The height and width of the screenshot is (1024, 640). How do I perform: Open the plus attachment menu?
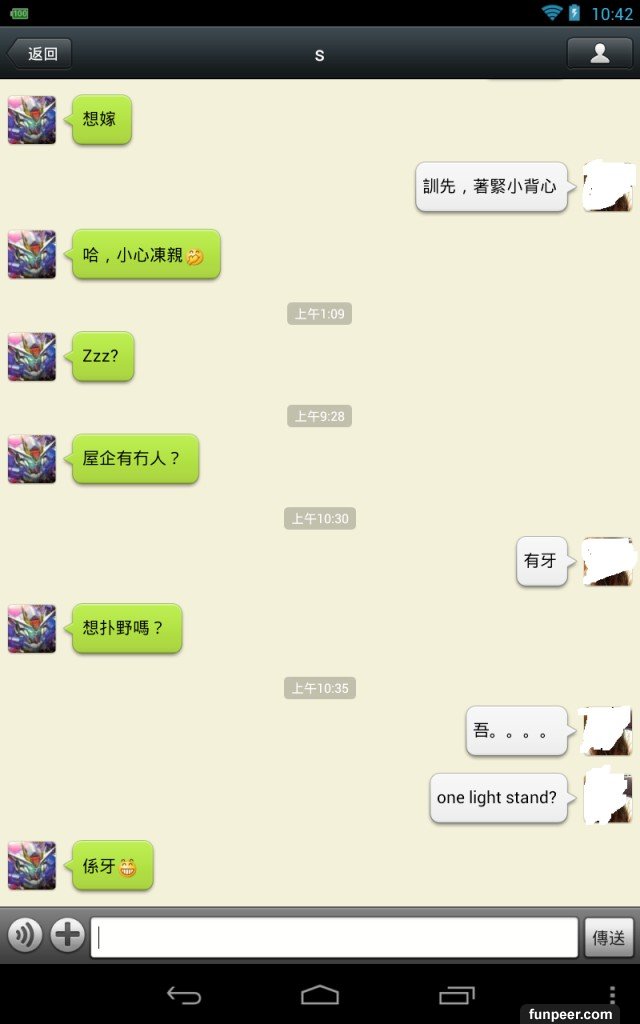point(67,936)
